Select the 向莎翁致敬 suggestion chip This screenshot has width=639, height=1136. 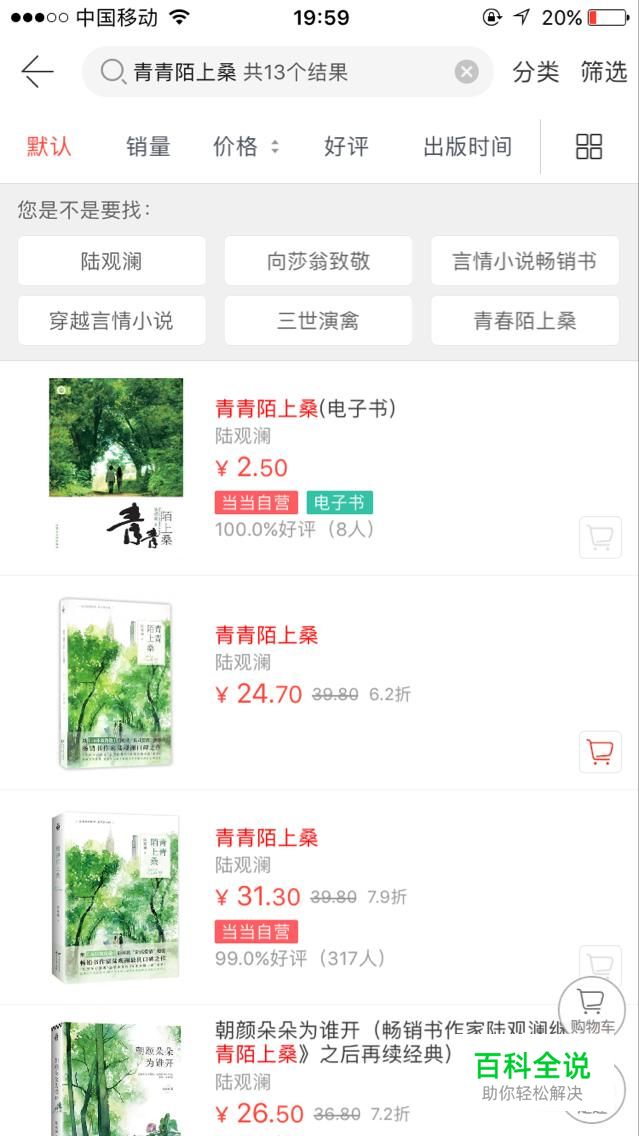[x=318, y=261]
